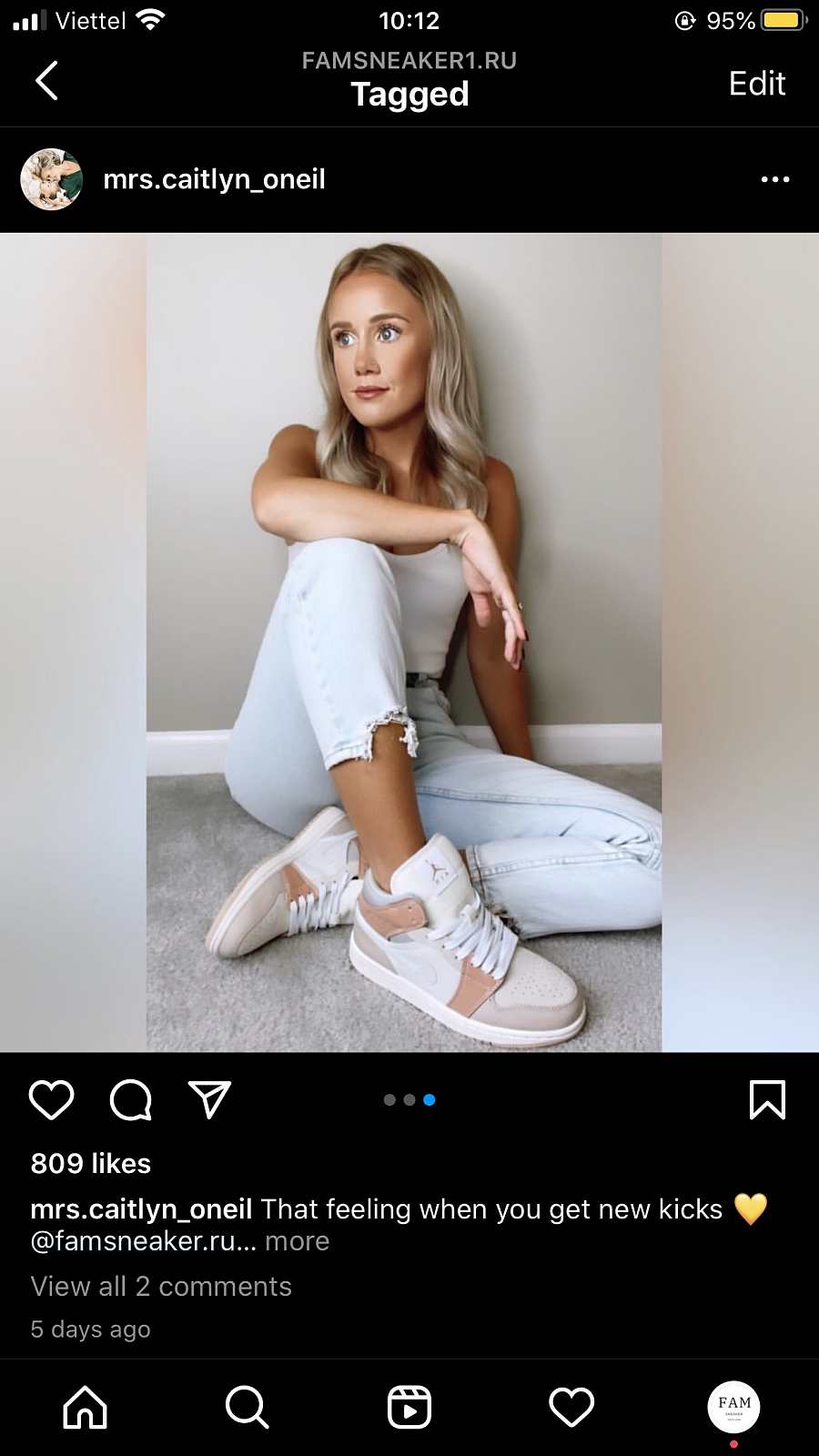Share the post via paper plane icon
The image size is (819, 1456).
tap(209, 1099)
